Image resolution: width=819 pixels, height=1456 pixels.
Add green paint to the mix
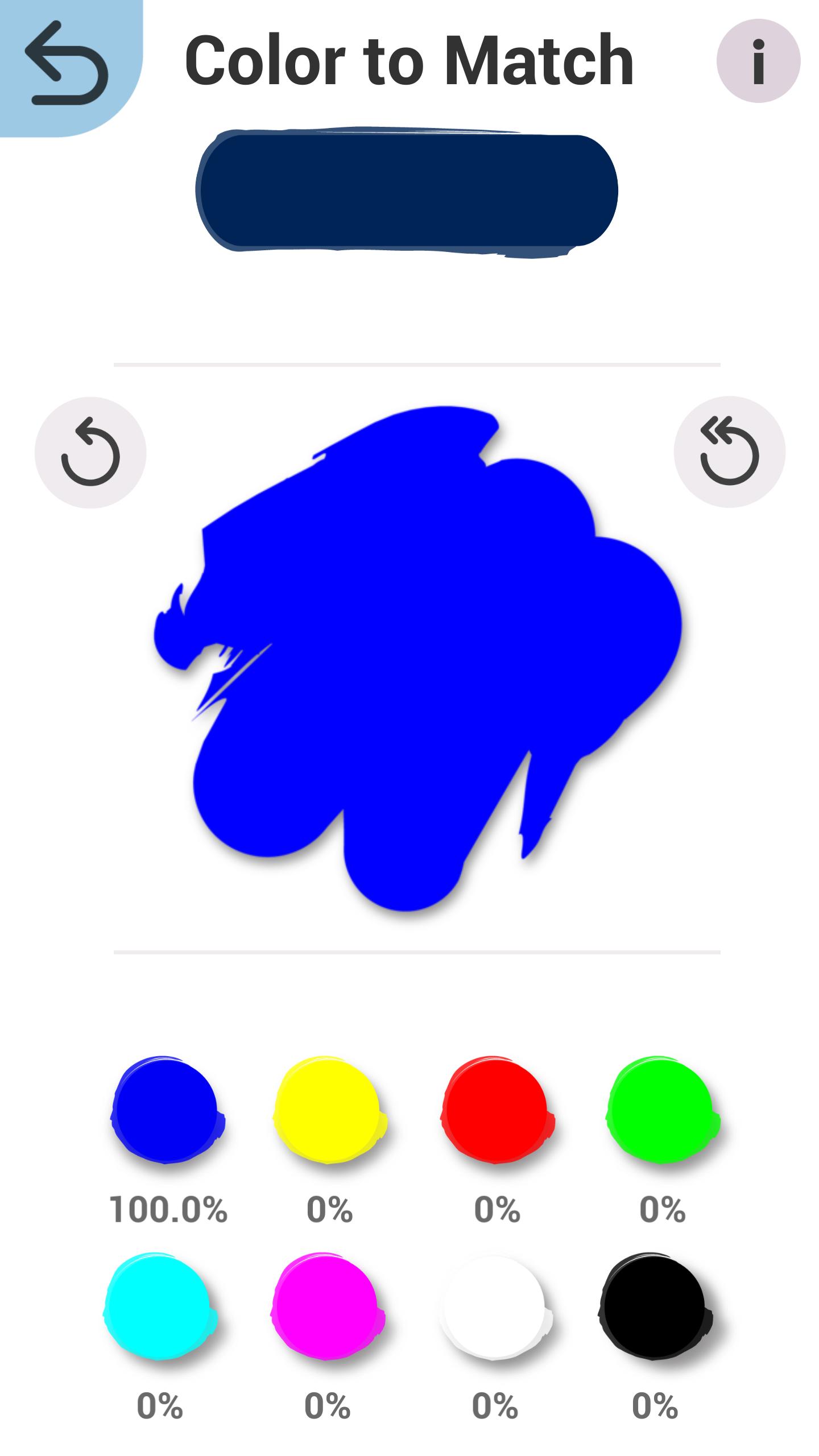tap(662, 1110)
